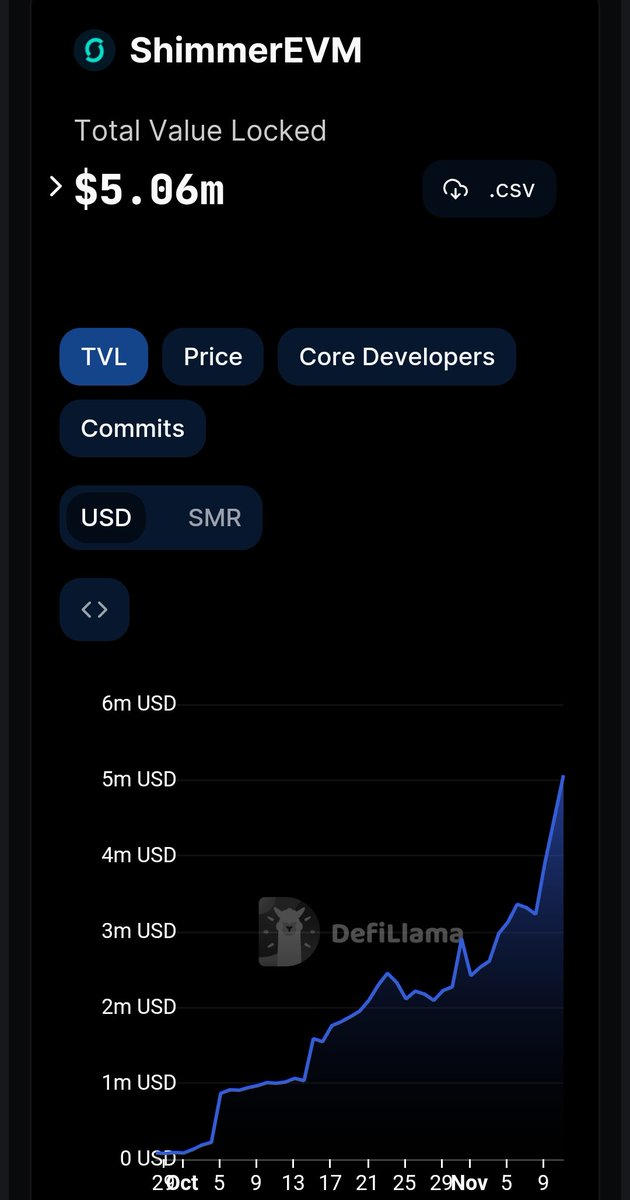
Task: Open the embed code button
Action: click(95, 610)
